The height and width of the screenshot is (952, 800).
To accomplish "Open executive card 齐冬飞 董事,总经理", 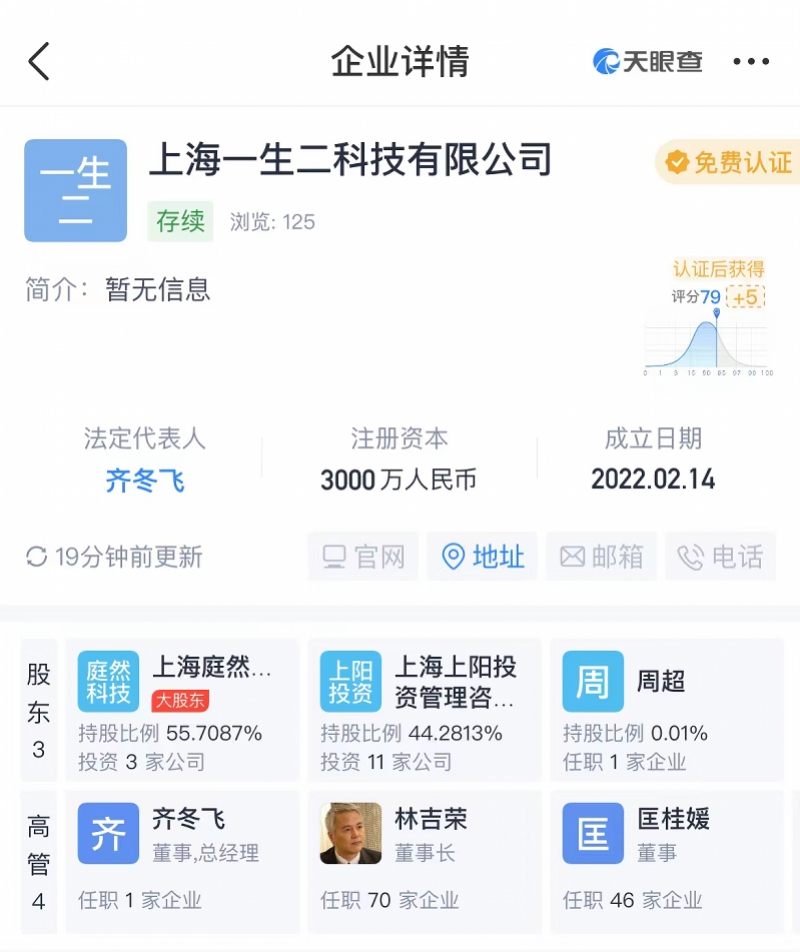I will (x=182, y=860).
